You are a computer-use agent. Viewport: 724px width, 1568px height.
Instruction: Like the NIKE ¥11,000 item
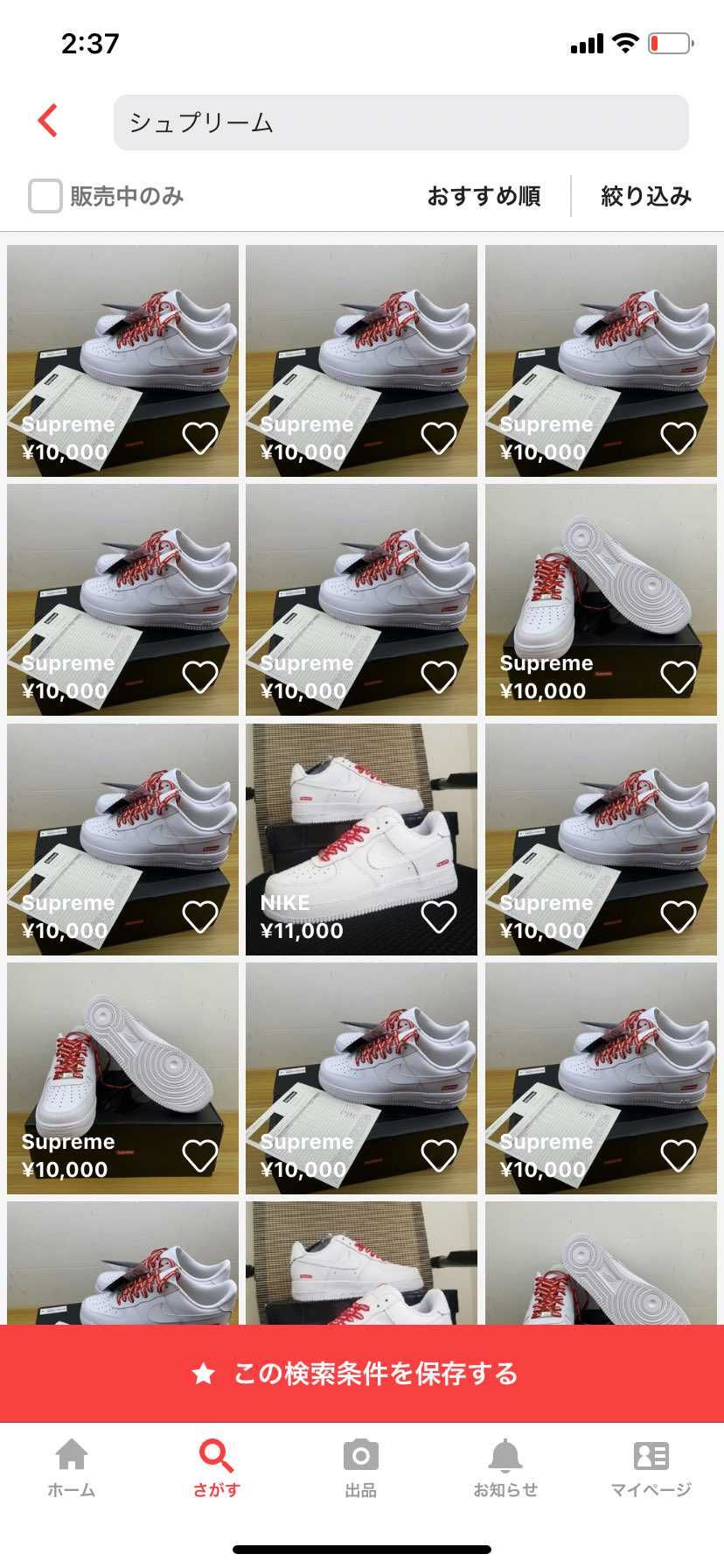point(439,916)
